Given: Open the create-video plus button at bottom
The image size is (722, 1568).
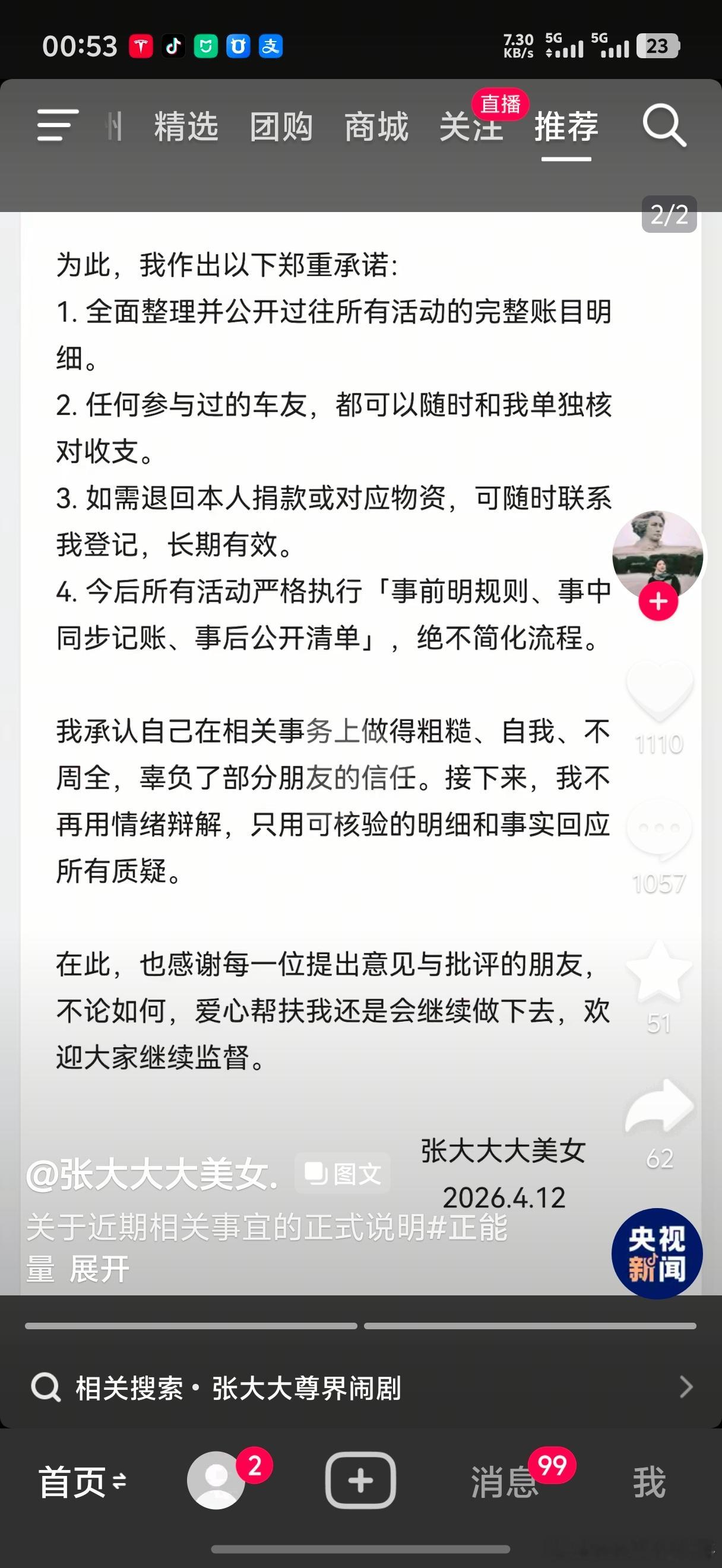Looking at the screenshot, I should tap(360, 1479).
